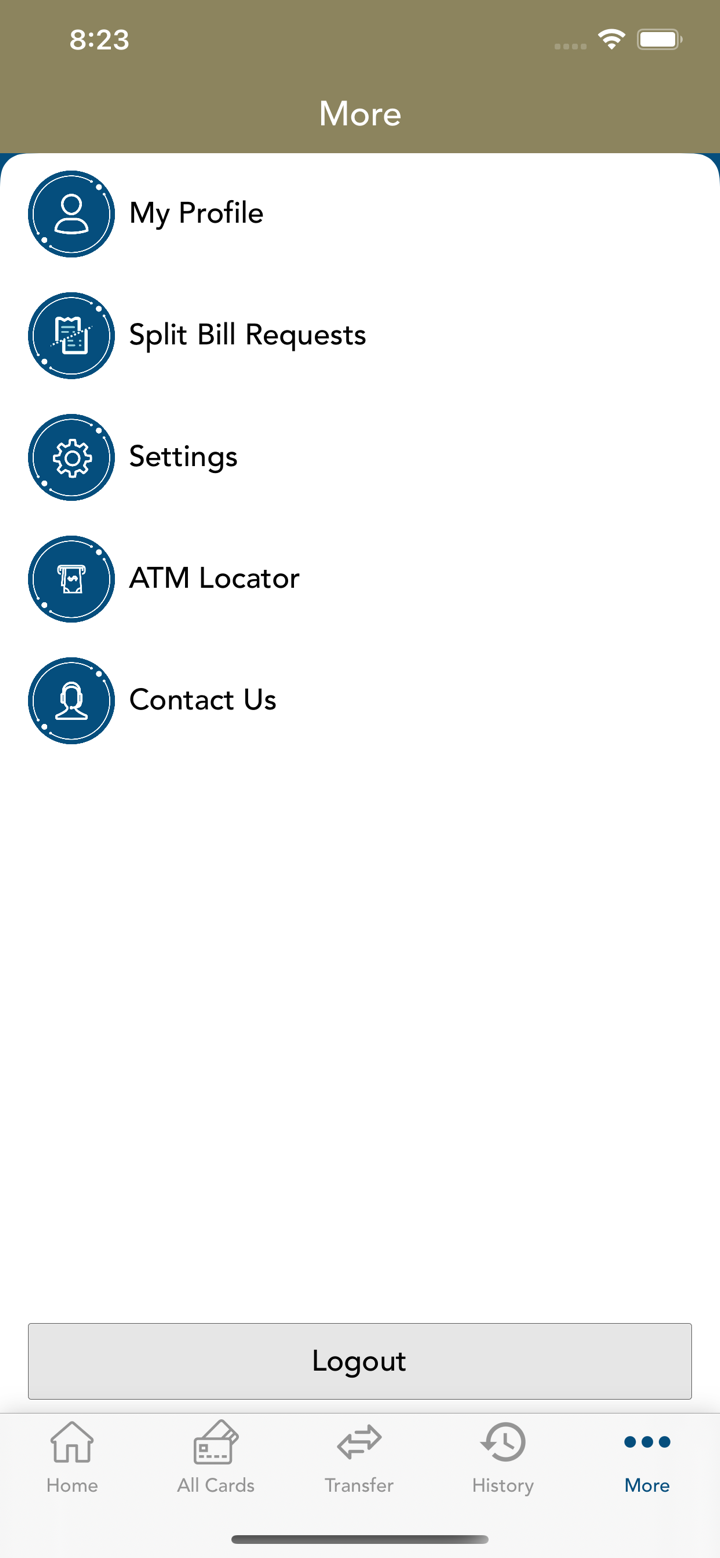Screen dimensions: 720x1558
Task: Select Contact Us from the menu list
Action: pos(202,701)
